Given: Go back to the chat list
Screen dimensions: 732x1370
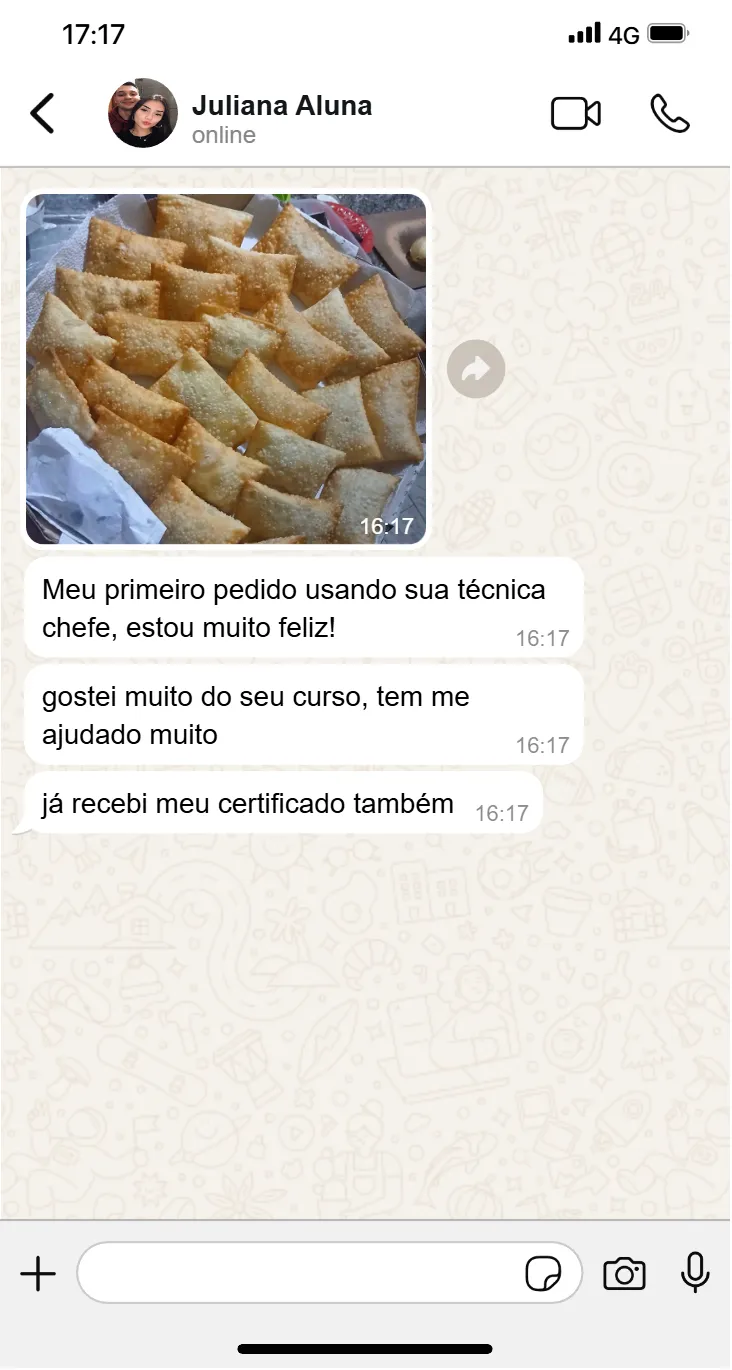Looking at the screenshot, I should click(x=42, y=114).
